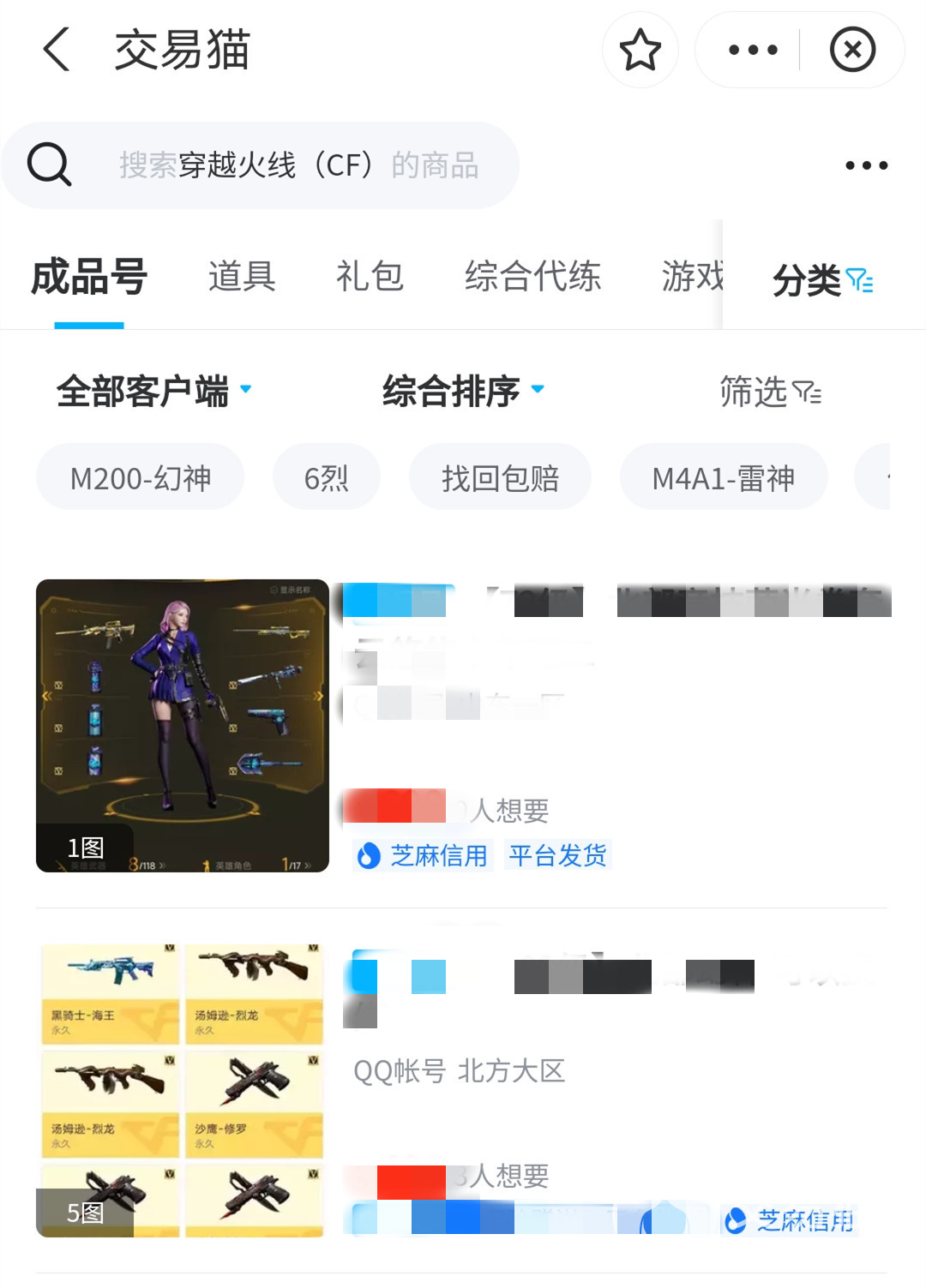Switch to the 礼包 tab
The image size is (926, 1288).
click(x=370, y=278)
